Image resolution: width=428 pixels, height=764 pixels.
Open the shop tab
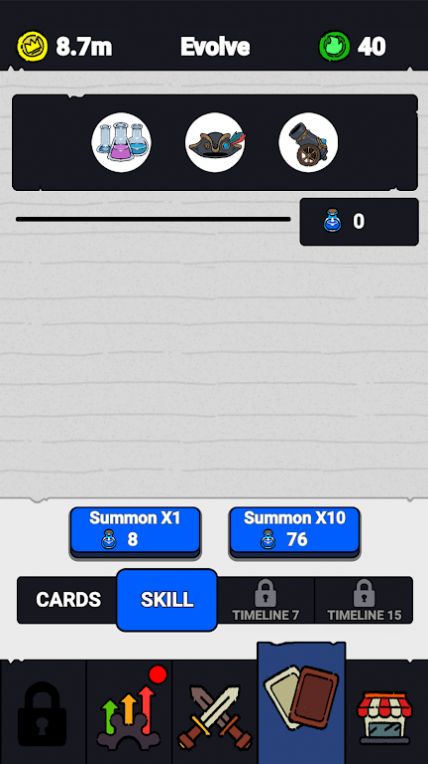(385, 712)
